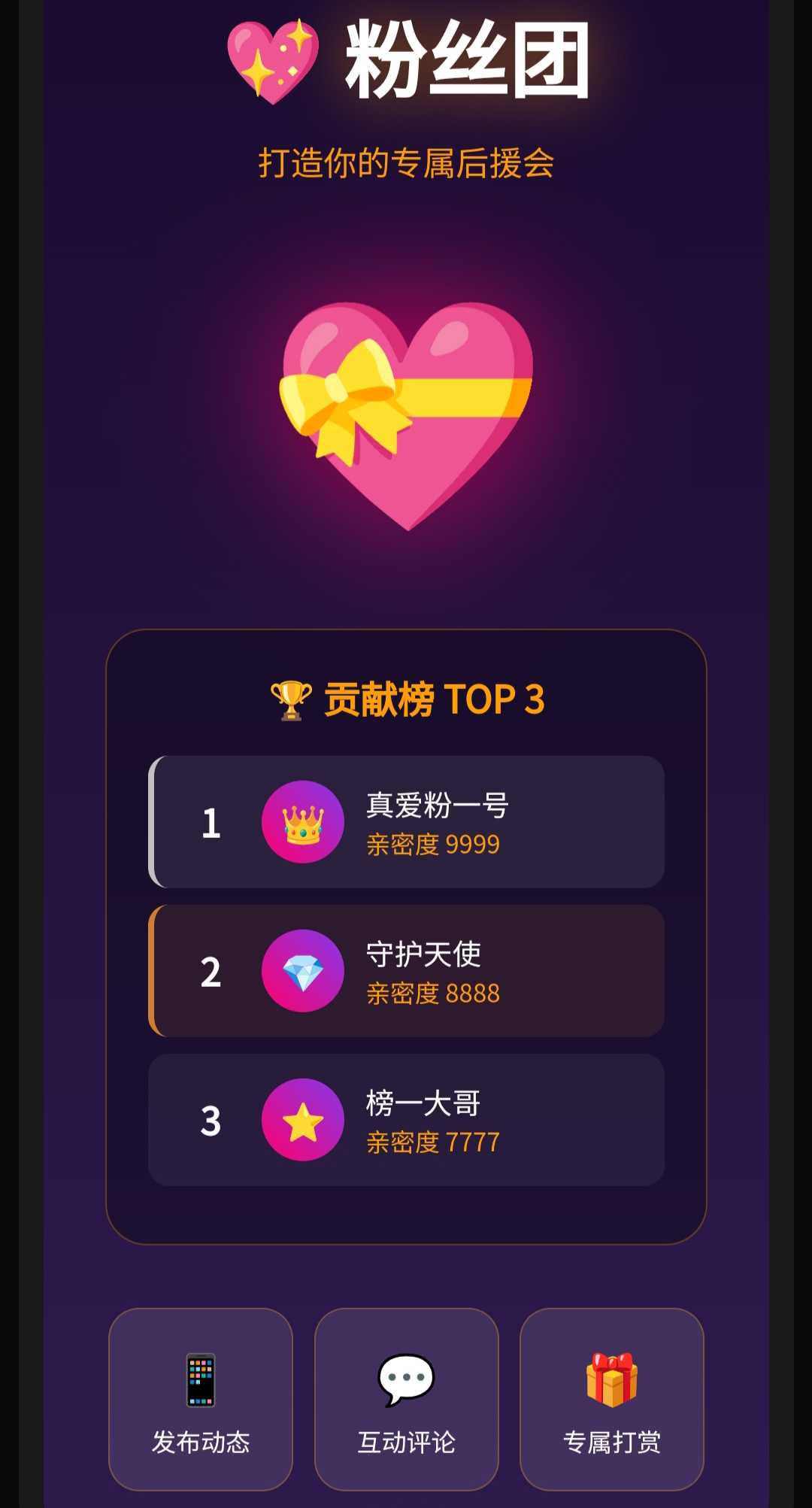View 守护天使 in the contribution ranking
Viewport: 812px width, 1508px height.
(407, 971)
